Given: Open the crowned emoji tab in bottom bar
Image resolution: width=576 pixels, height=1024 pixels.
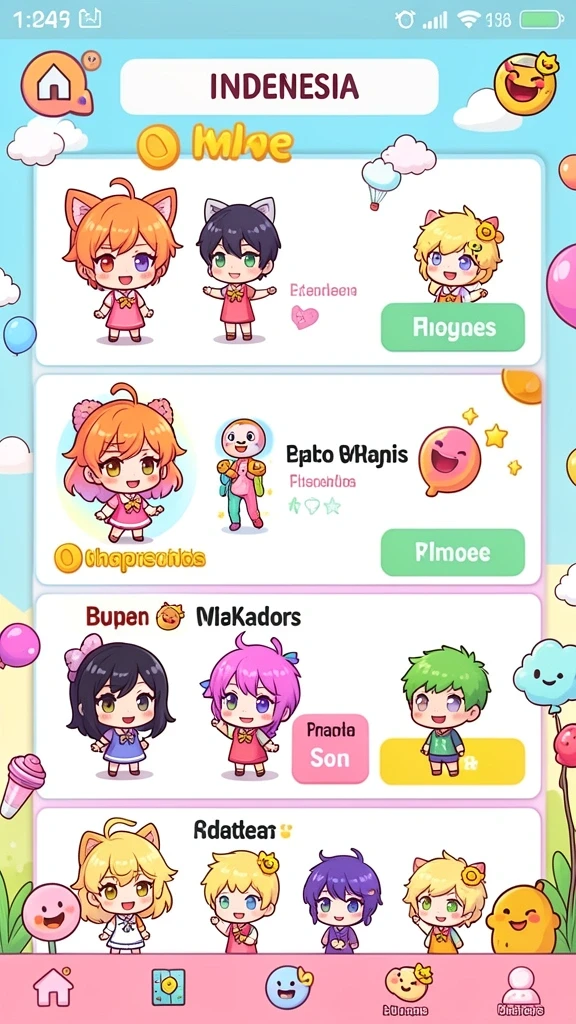Looking at the screenshot, I should (408, 989).
